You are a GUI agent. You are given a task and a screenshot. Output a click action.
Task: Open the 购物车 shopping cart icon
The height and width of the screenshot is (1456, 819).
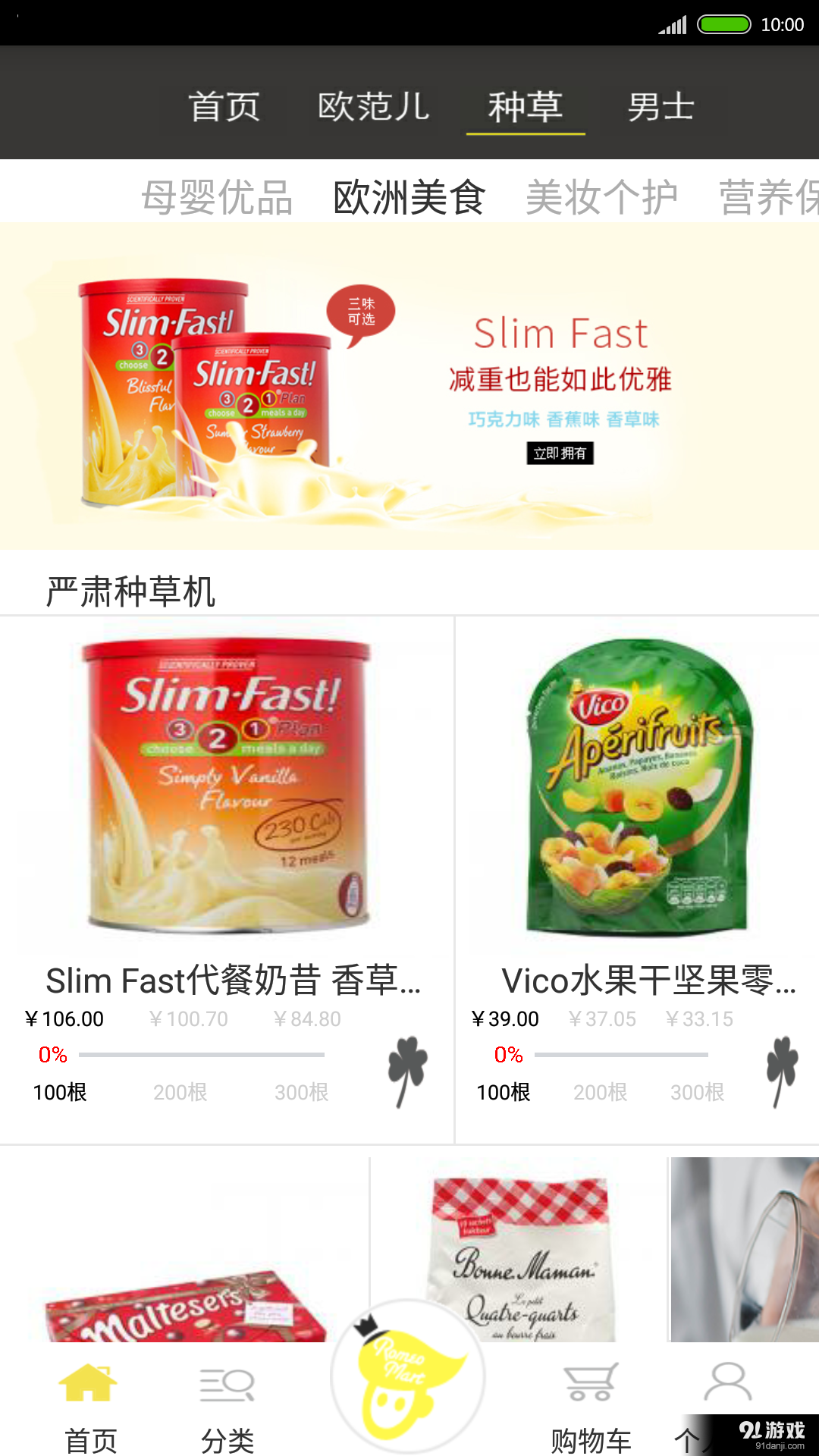591,1384
